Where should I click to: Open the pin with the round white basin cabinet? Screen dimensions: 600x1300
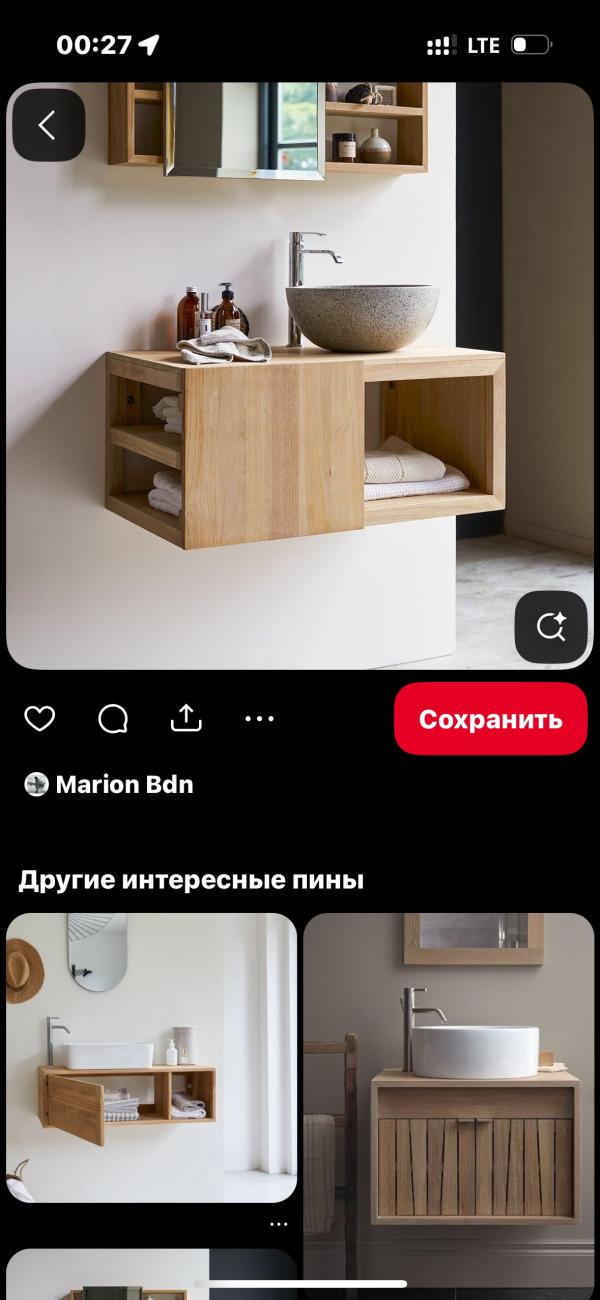click(x=449, y=1100)
